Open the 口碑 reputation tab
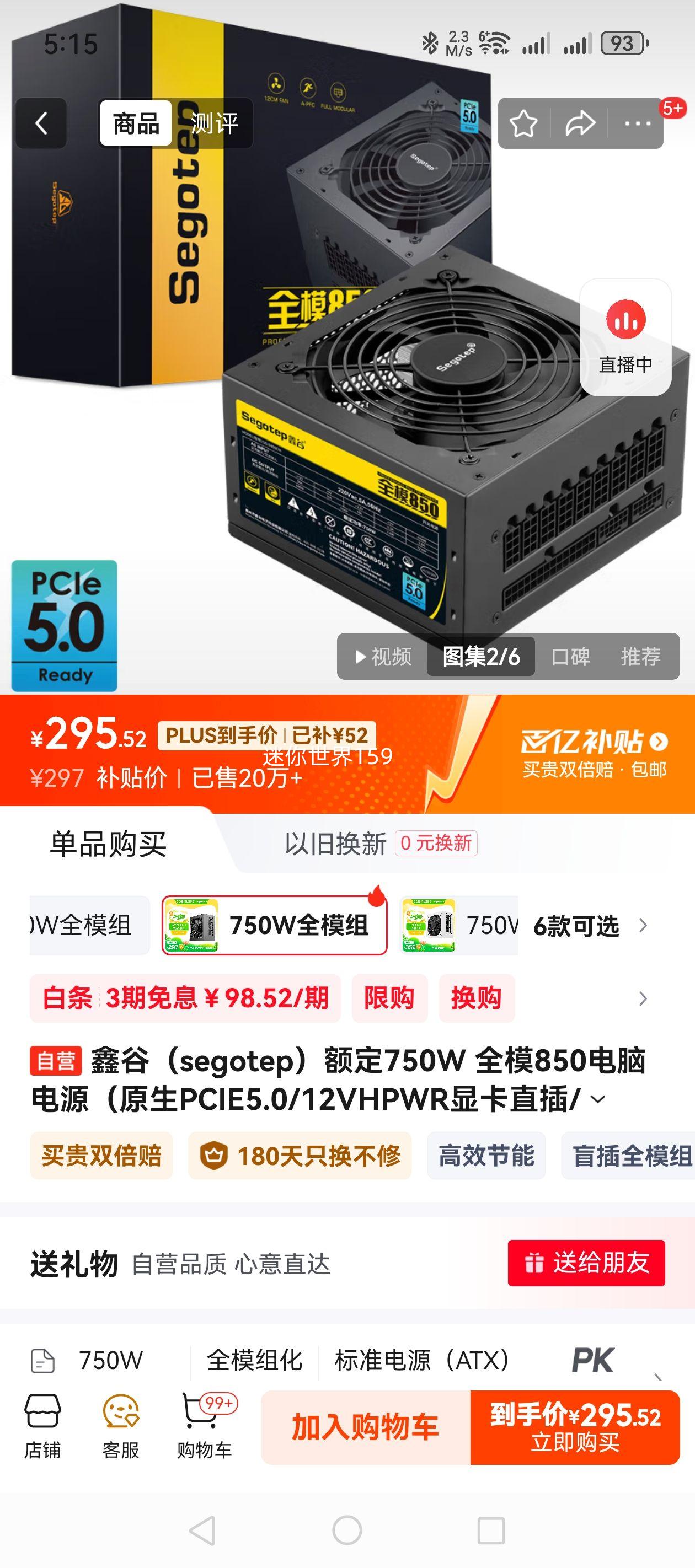The height and width of the screenshot is (1568, 695). tap(571, 656)
